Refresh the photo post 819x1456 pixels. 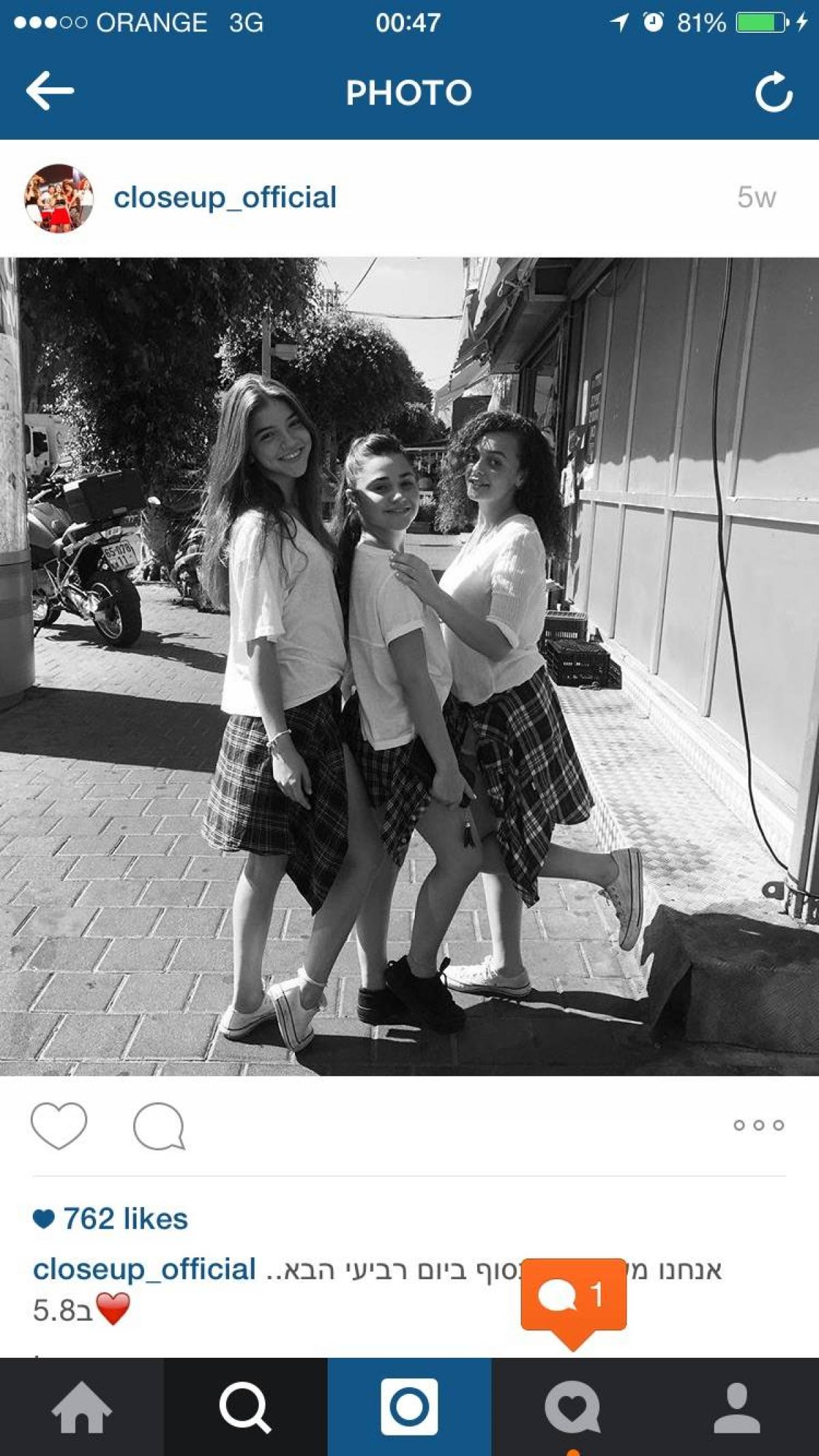click(x=774, y=92)
